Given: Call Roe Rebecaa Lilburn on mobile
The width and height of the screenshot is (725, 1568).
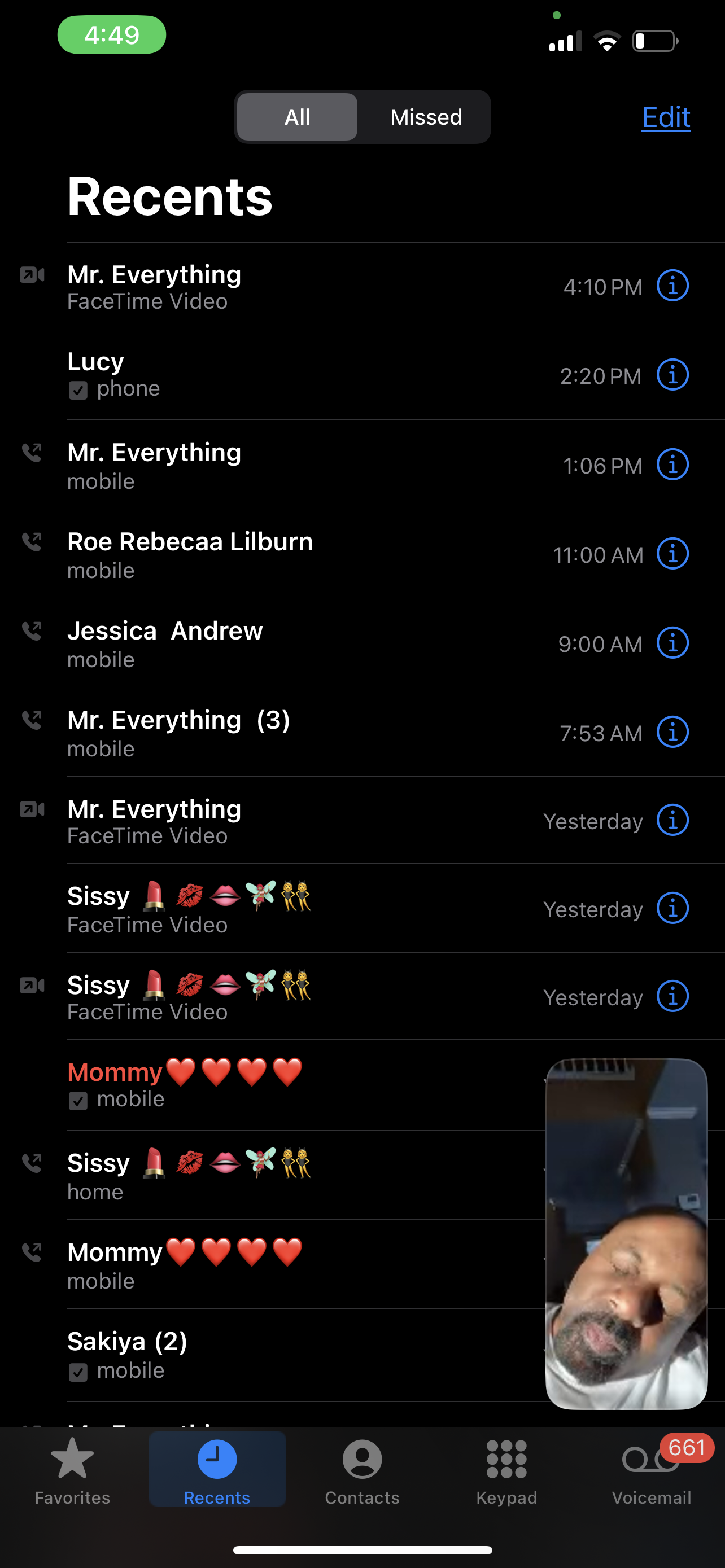Looking at the screenshot, I should pyautogui.click(x=243, y=554).
